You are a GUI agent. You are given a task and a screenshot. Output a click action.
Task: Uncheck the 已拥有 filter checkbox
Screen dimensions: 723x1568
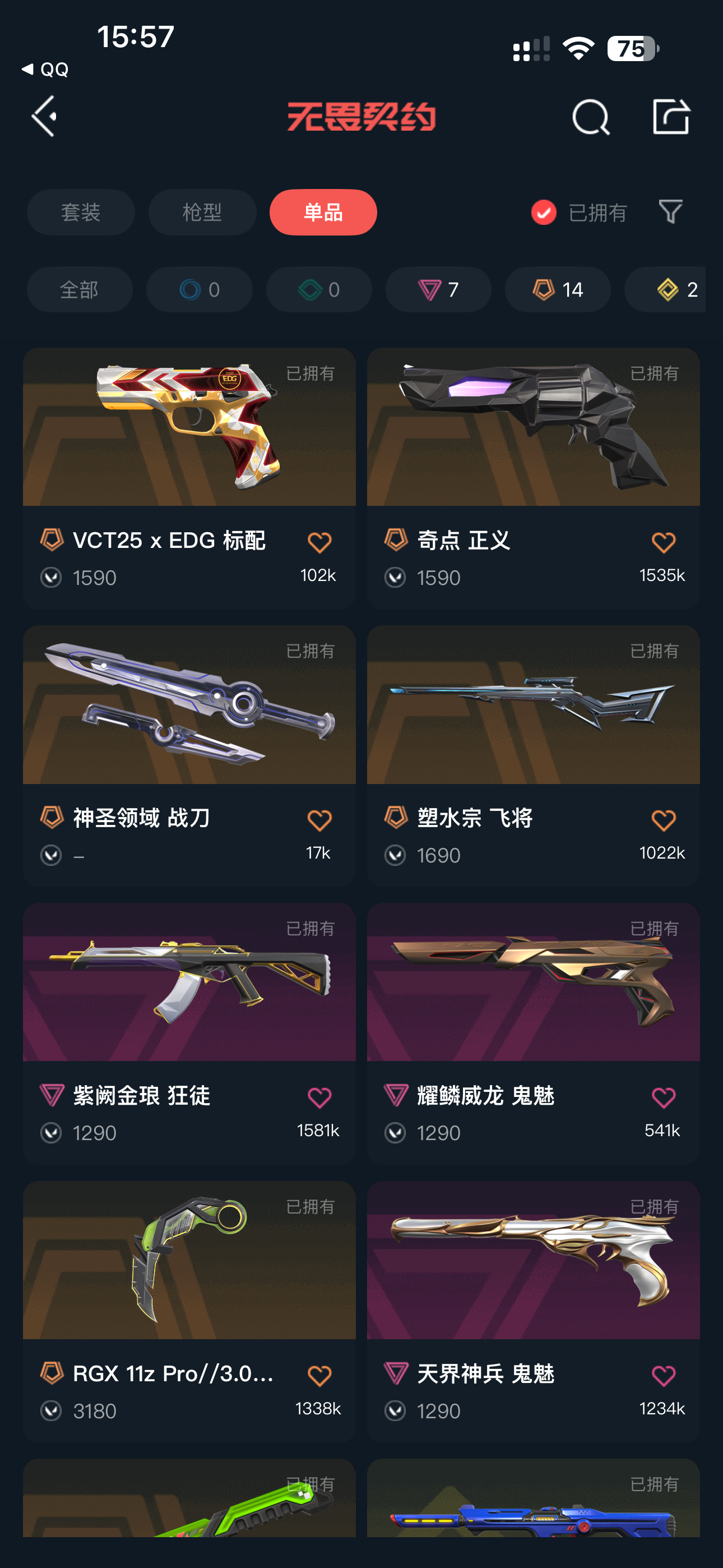(x=544, y=213)
